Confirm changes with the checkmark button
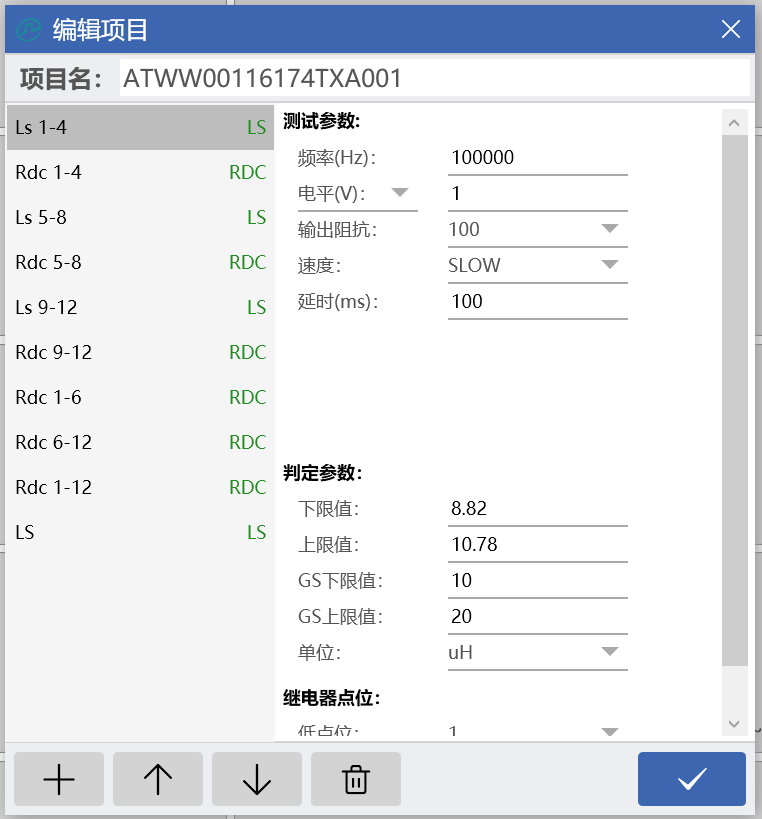The height and width of the screenshot is (819, 762). click(692, 779)
